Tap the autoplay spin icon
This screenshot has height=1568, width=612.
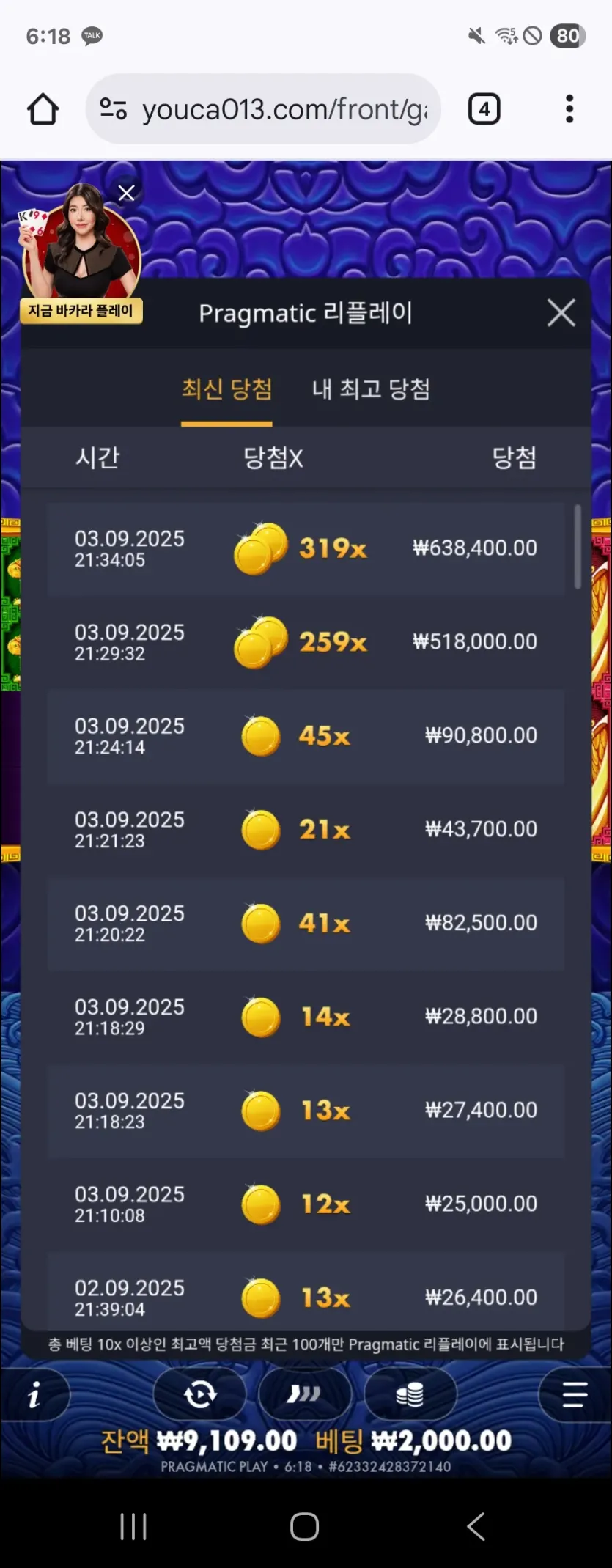(x=200, y=1394)
